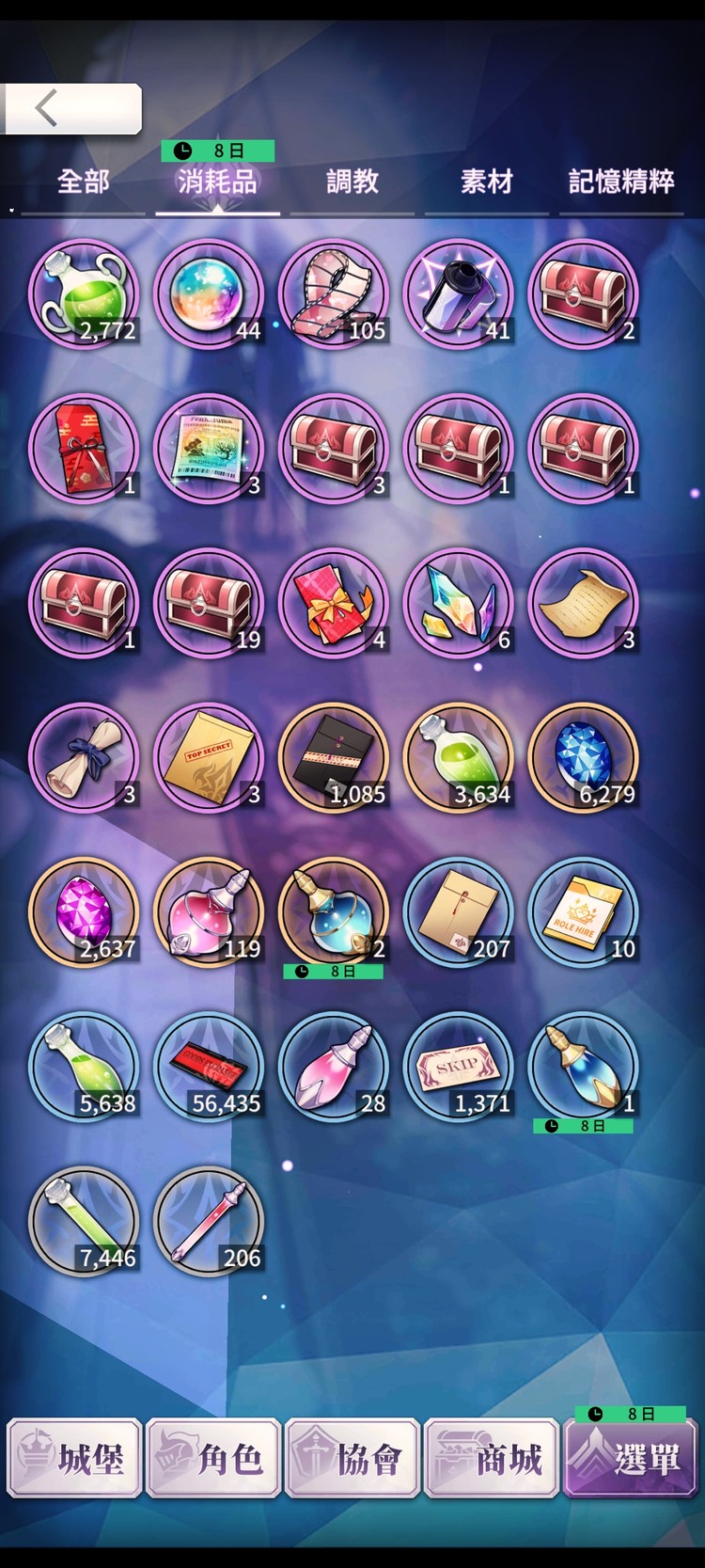
Task: Open the 選單 menu
Action: [630, 1459]
